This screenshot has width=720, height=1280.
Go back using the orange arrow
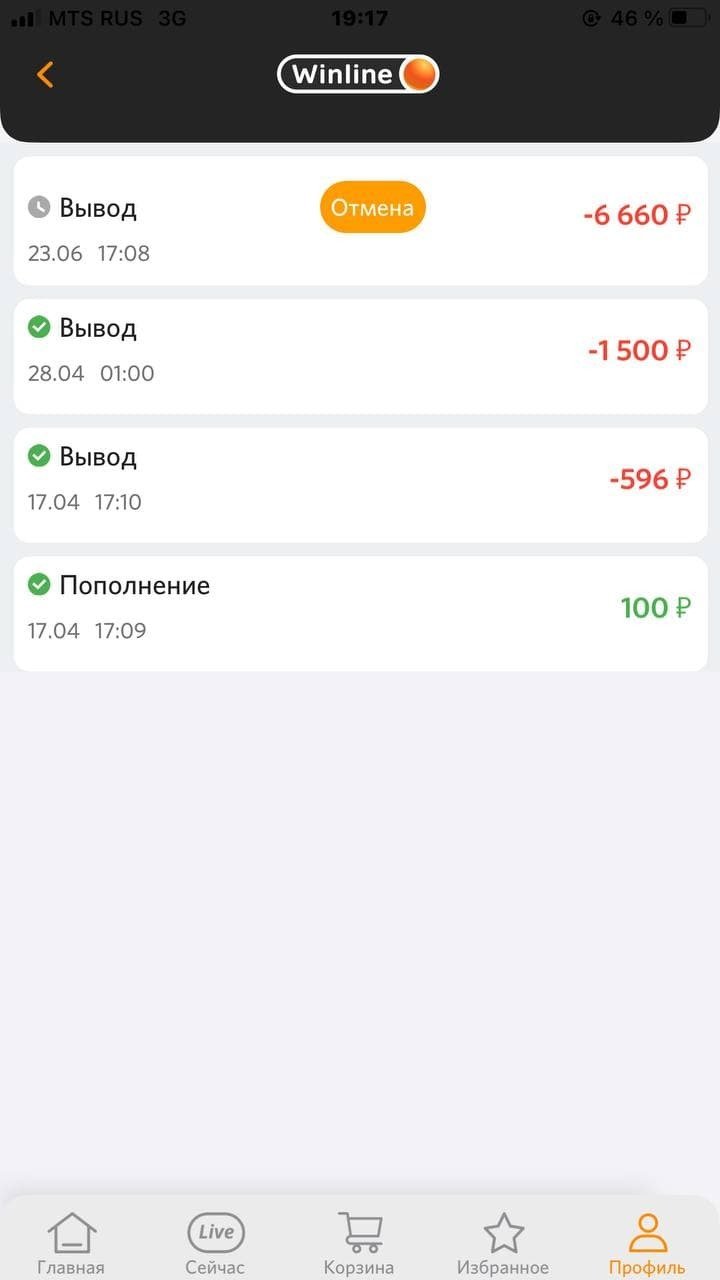pos(45,75)
